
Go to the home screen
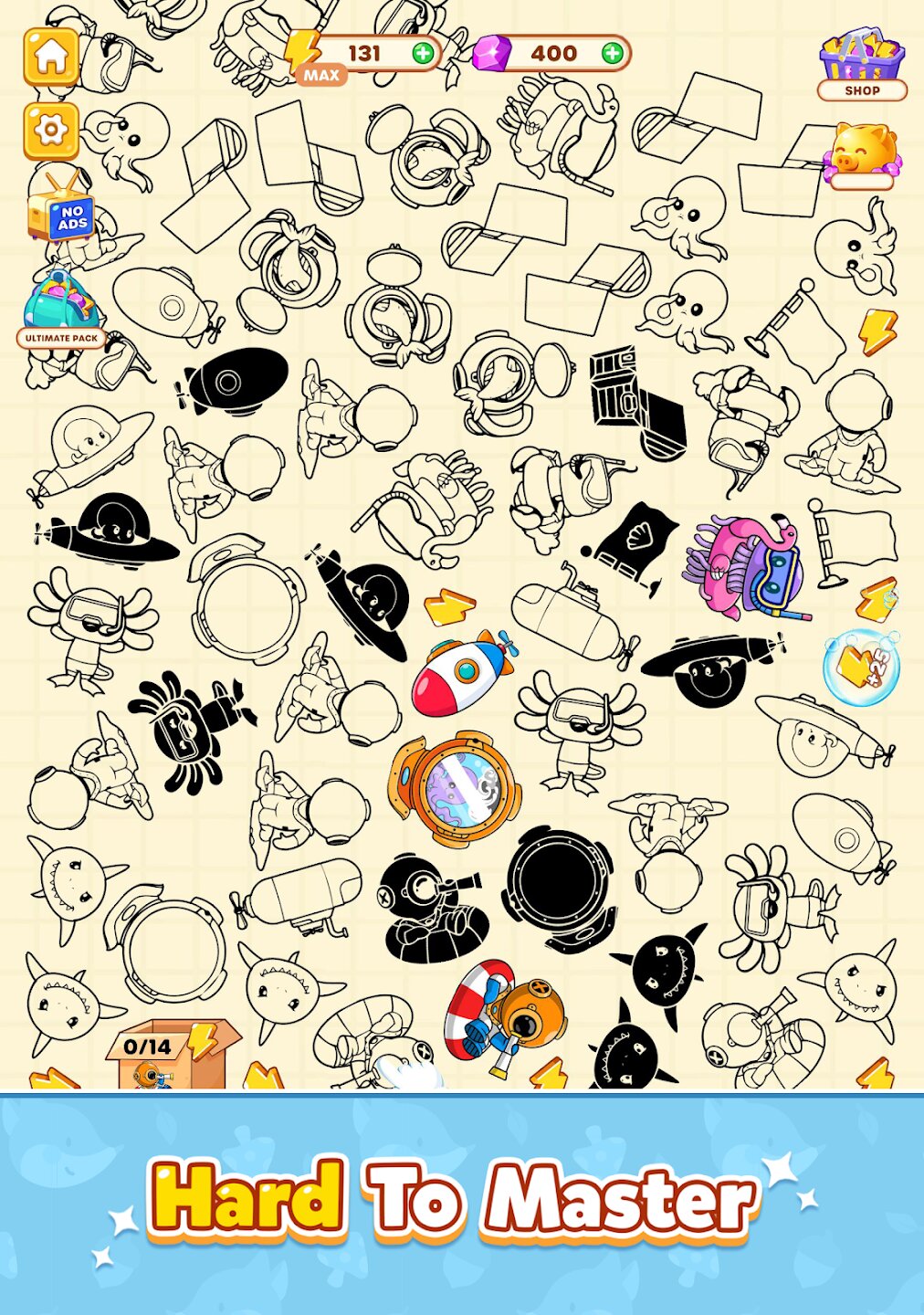point(51,57)
